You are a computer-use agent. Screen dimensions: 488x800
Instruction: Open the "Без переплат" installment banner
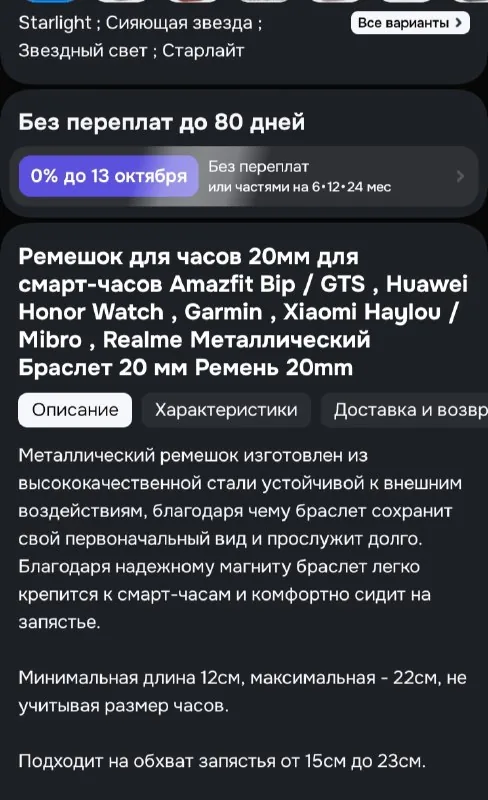tap(244, 176)
